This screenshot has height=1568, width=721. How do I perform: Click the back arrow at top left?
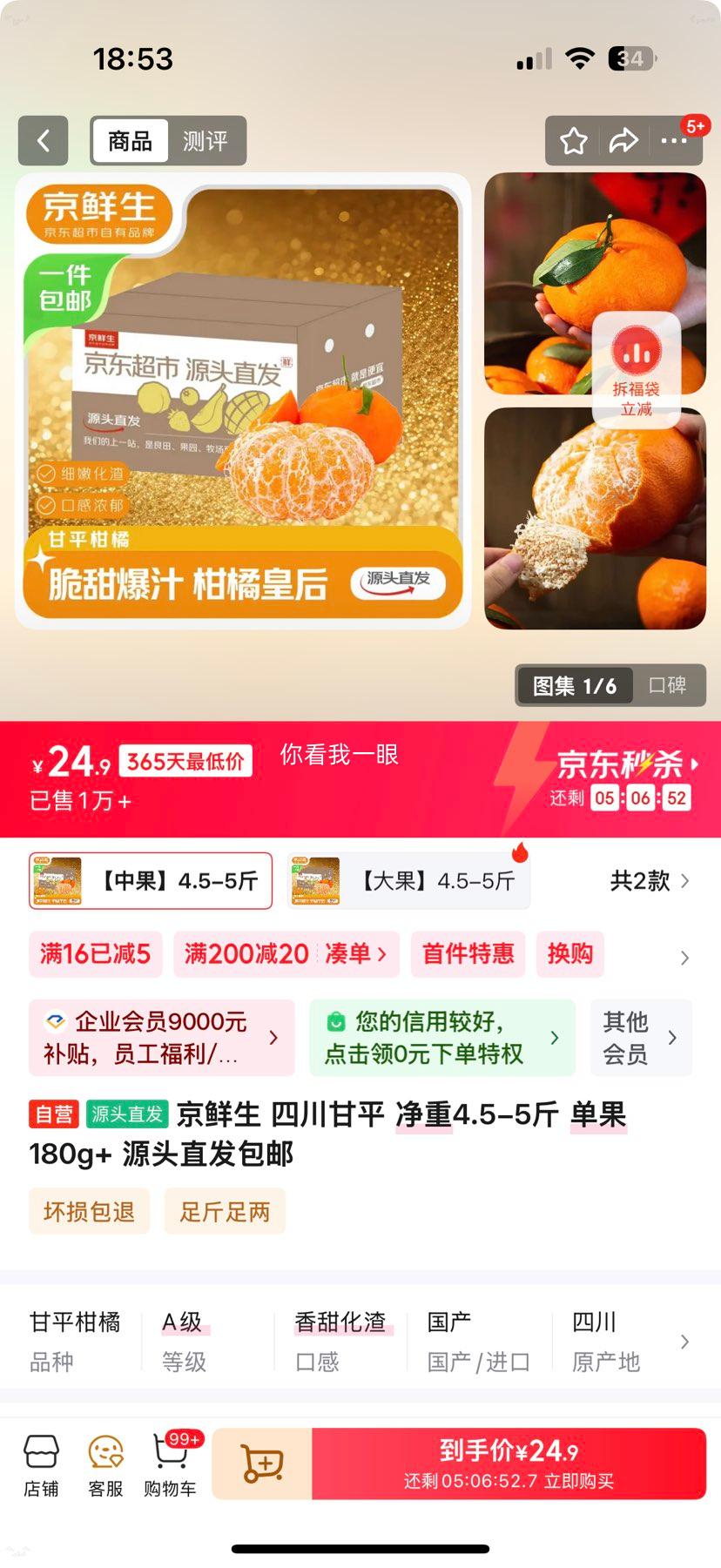point(43,140)
